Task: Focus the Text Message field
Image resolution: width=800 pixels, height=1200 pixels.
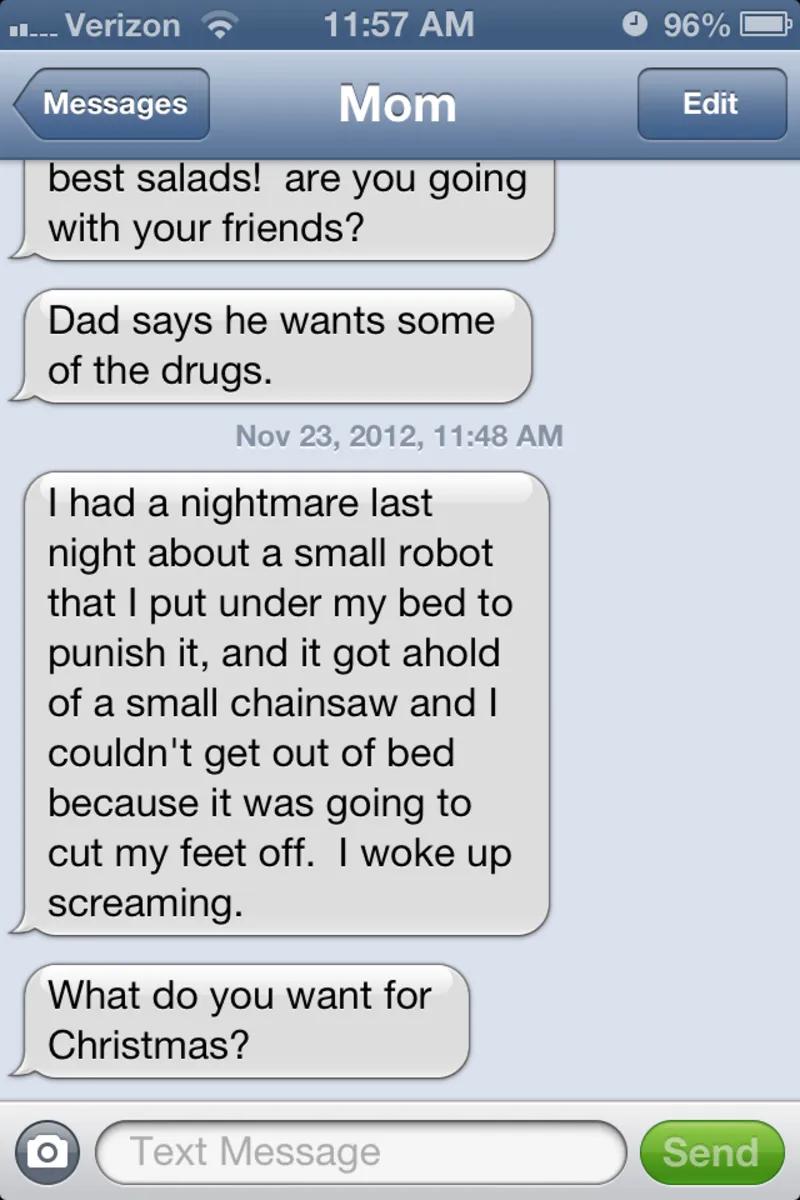Action: coord(360,1152)
